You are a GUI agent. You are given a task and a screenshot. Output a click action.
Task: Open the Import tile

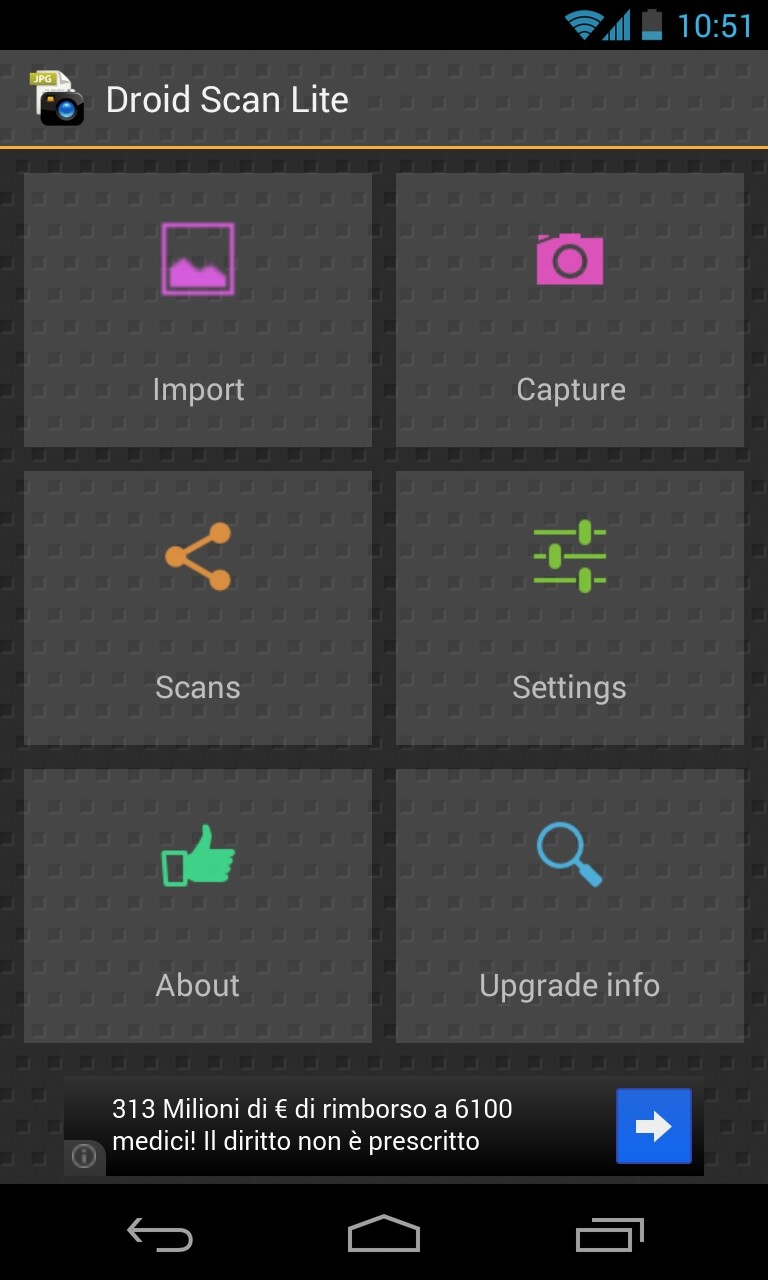coord(198,310)
